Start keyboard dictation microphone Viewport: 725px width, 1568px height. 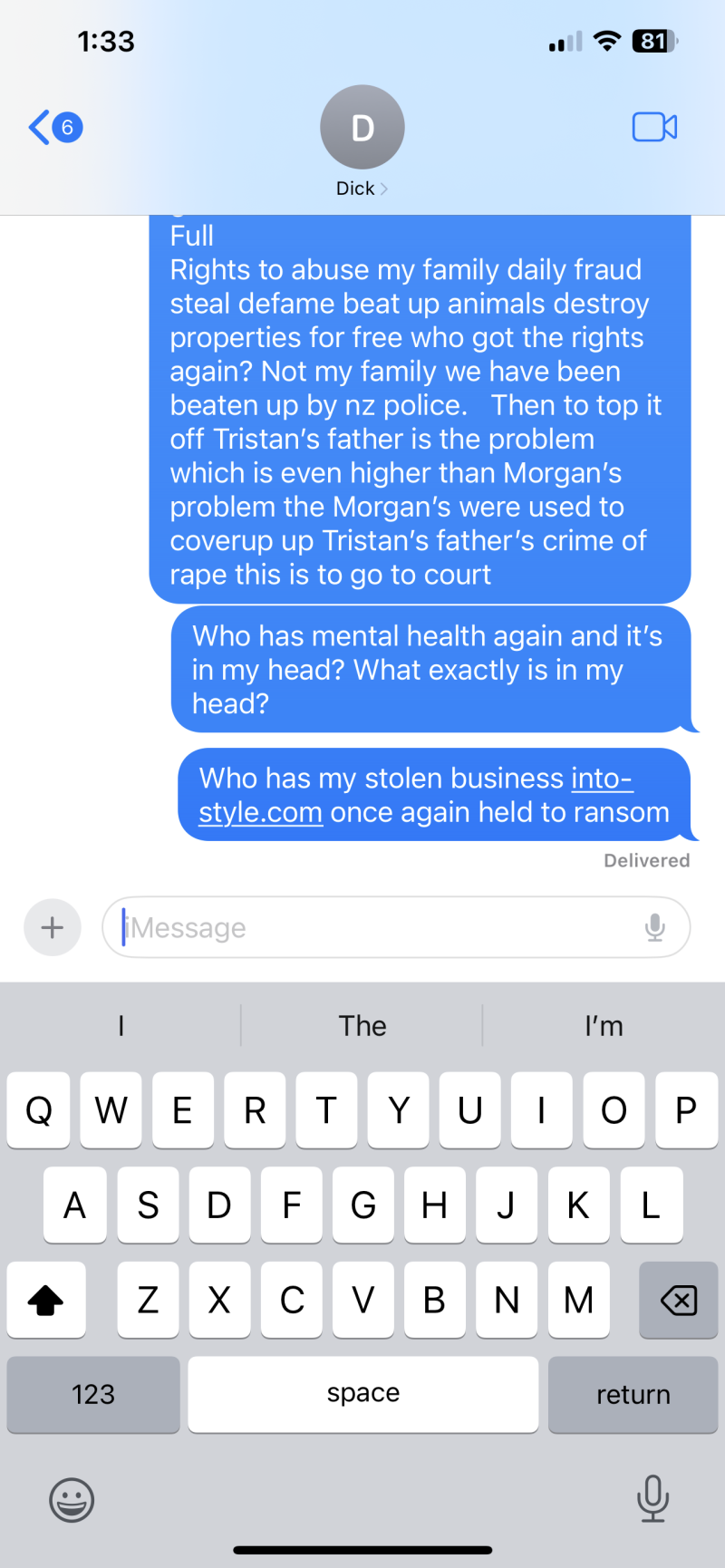(652, 1499)
